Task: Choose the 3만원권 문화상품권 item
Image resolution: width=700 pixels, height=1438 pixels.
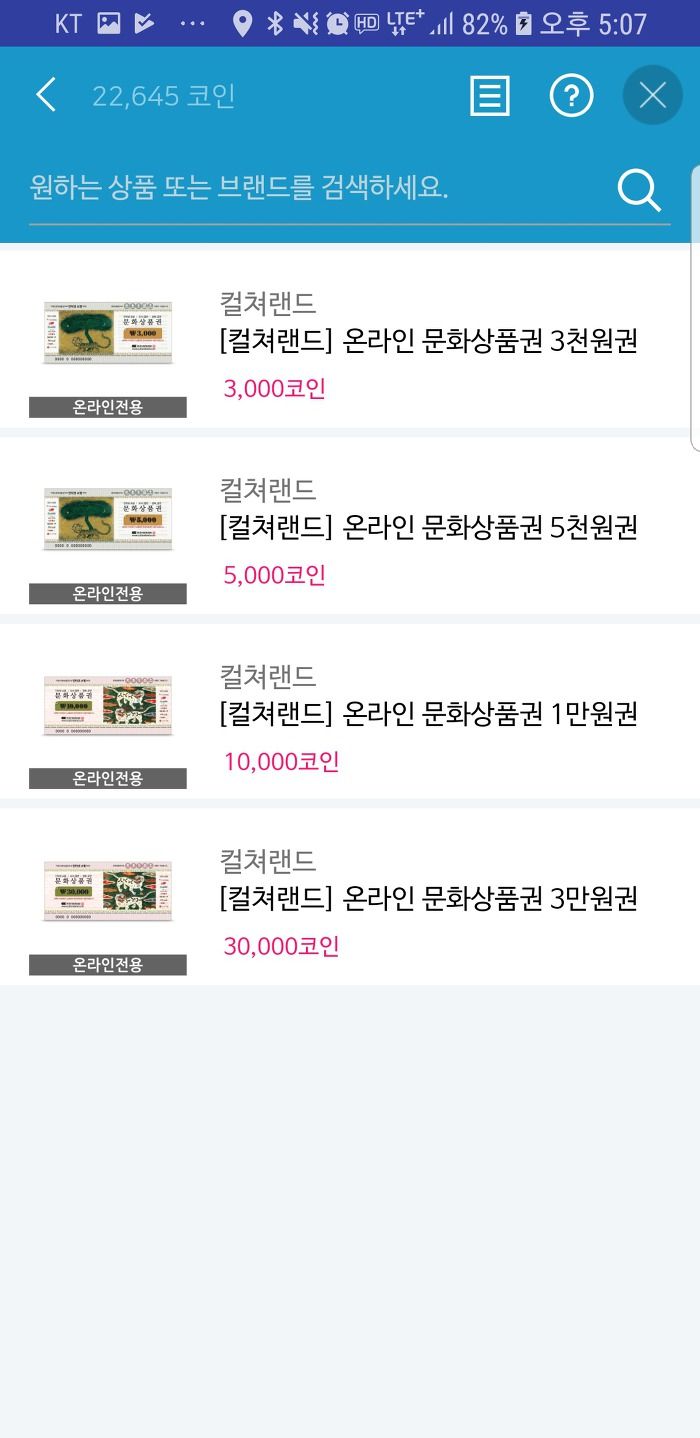Action: pos(428,898)
